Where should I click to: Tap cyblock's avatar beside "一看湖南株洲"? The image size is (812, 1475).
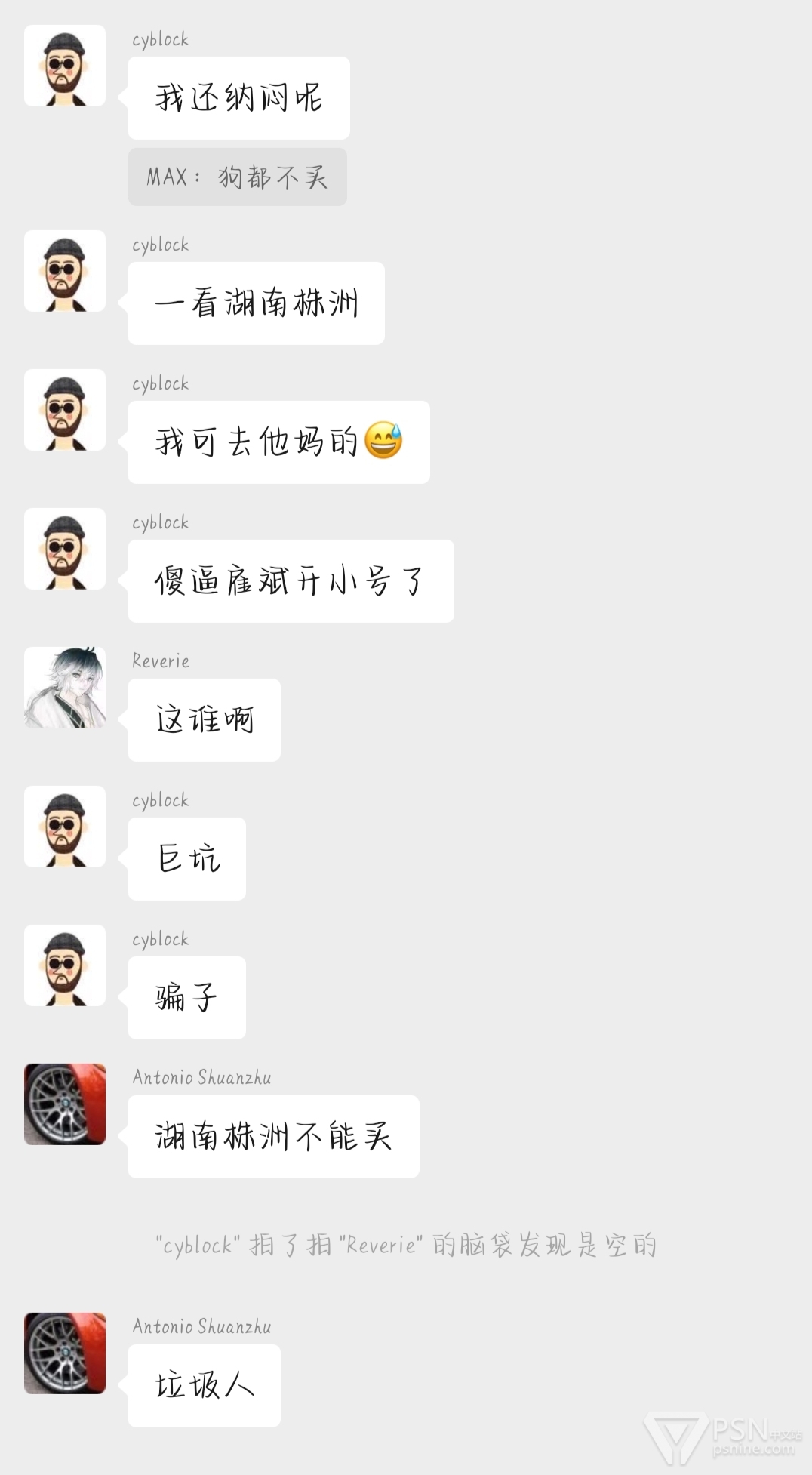click(x=65, y=271)
